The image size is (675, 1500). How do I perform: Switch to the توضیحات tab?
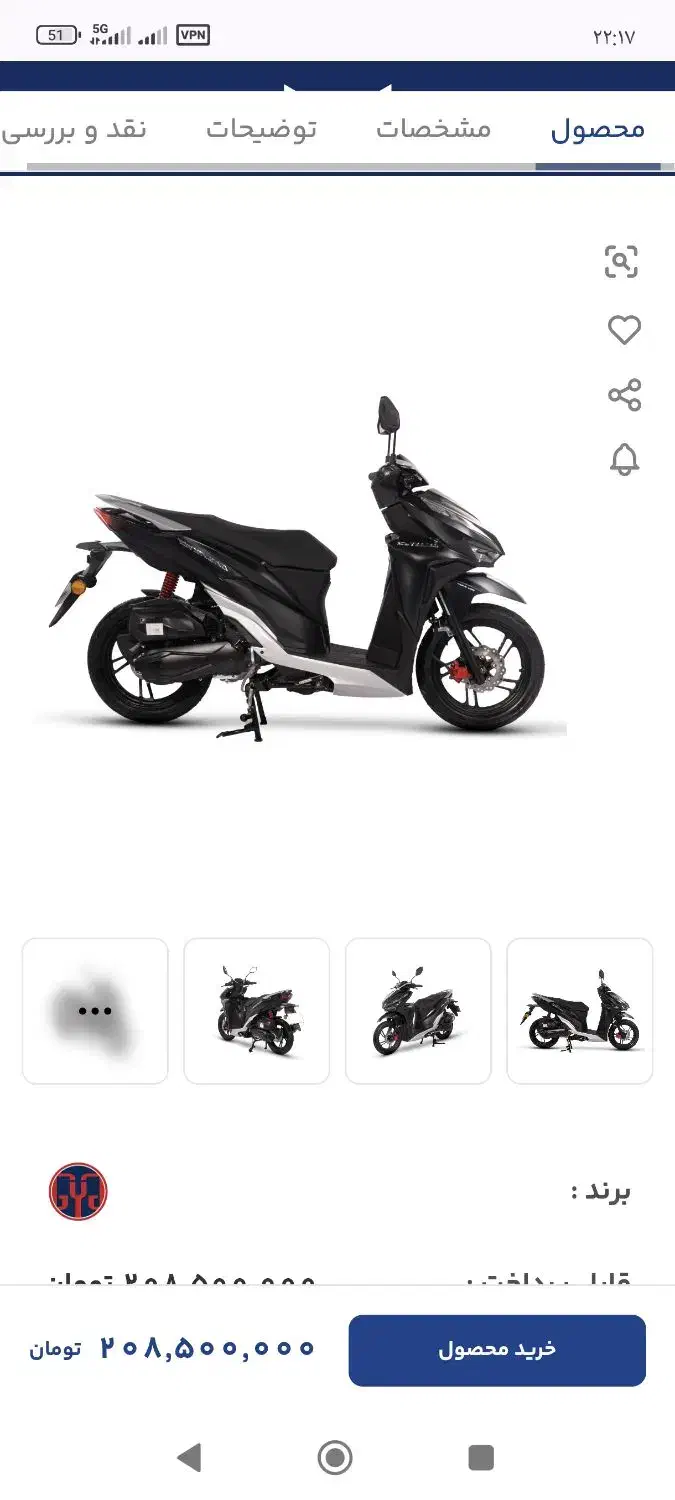point(261,129)
